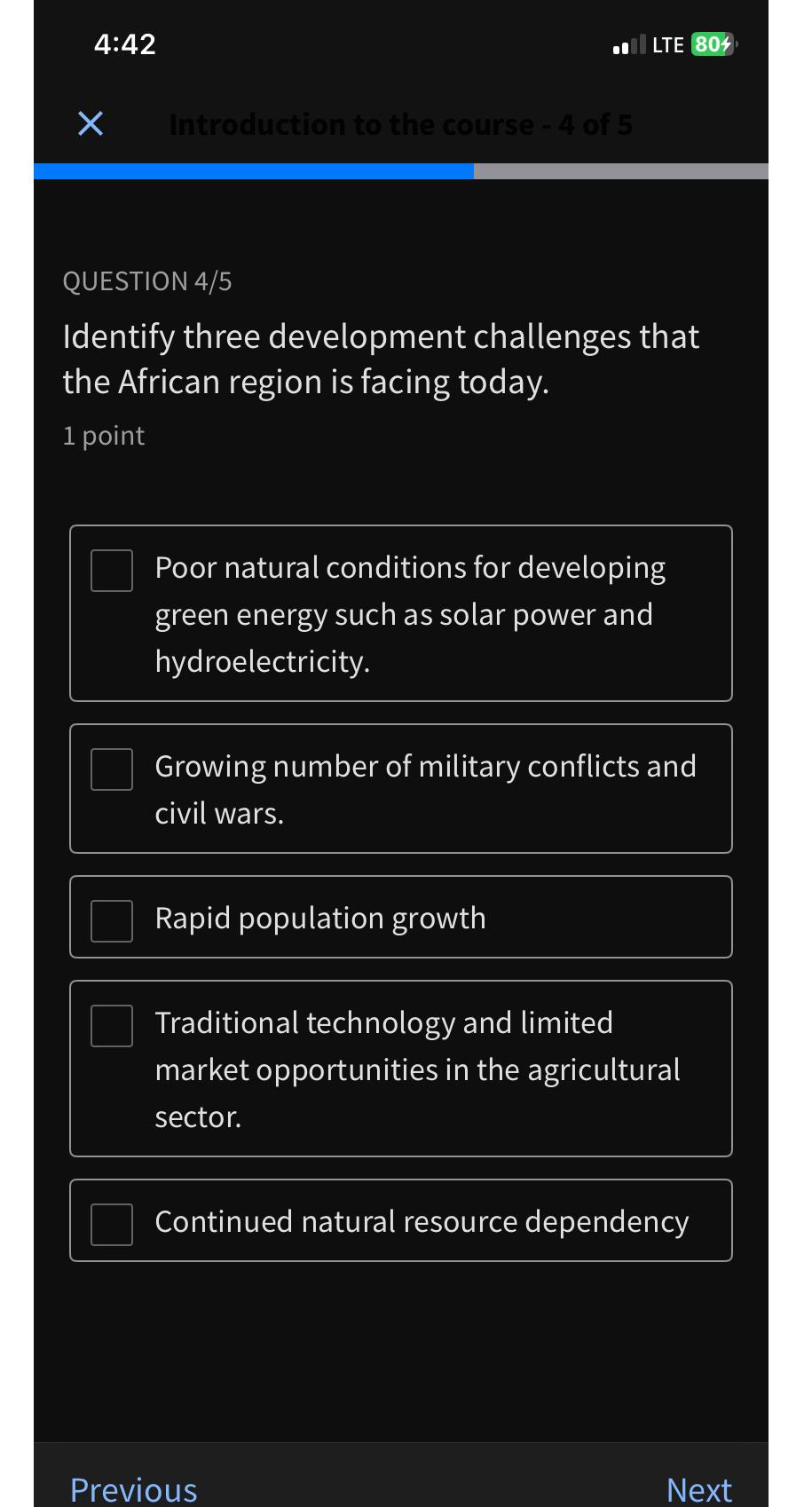
Task: Close the quiz with the X icon
Action: click(91, 124)
